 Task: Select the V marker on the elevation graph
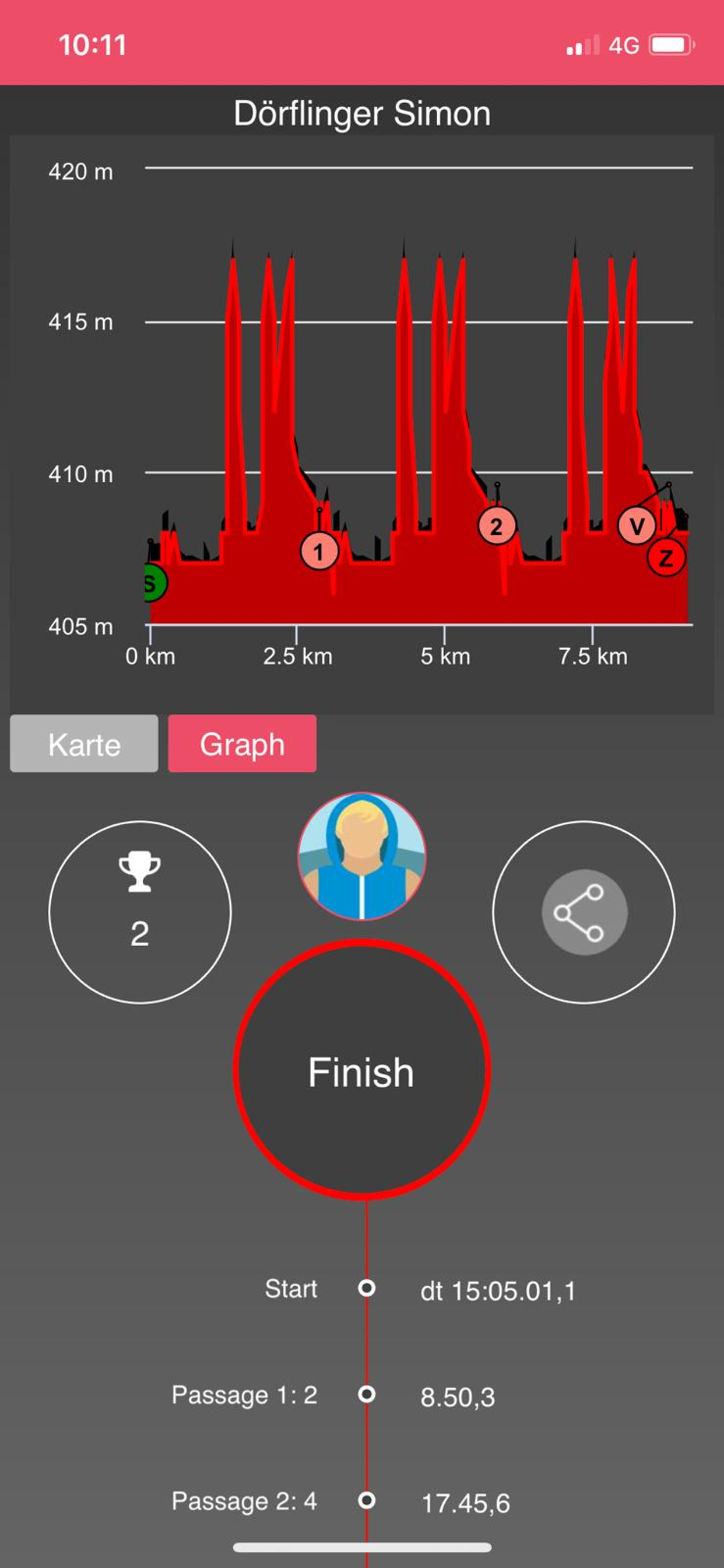637,526
